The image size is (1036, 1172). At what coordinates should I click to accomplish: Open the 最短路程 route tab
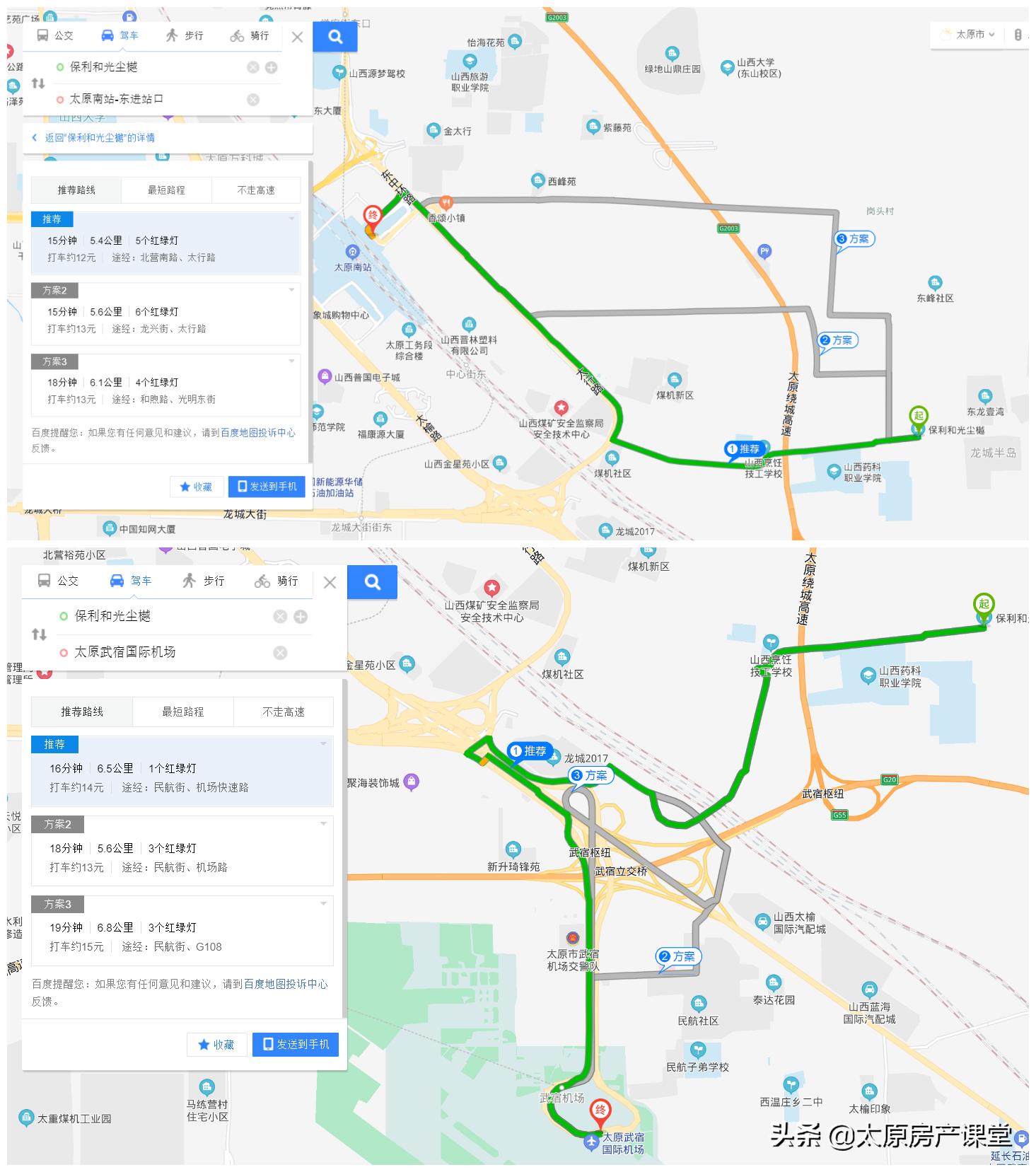coord(165,190)
